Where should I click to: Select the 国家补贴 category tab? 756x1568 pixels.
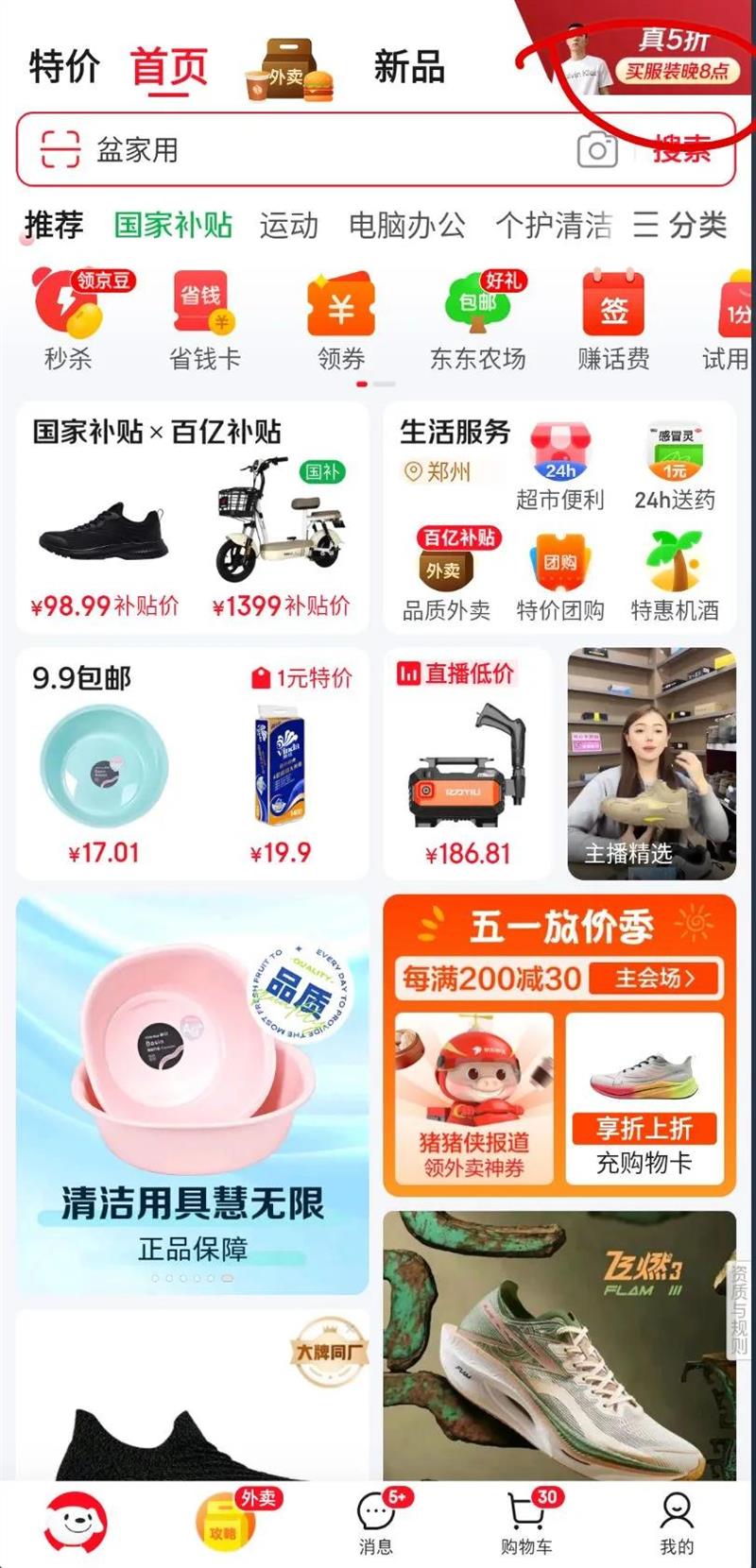[173, 226]
